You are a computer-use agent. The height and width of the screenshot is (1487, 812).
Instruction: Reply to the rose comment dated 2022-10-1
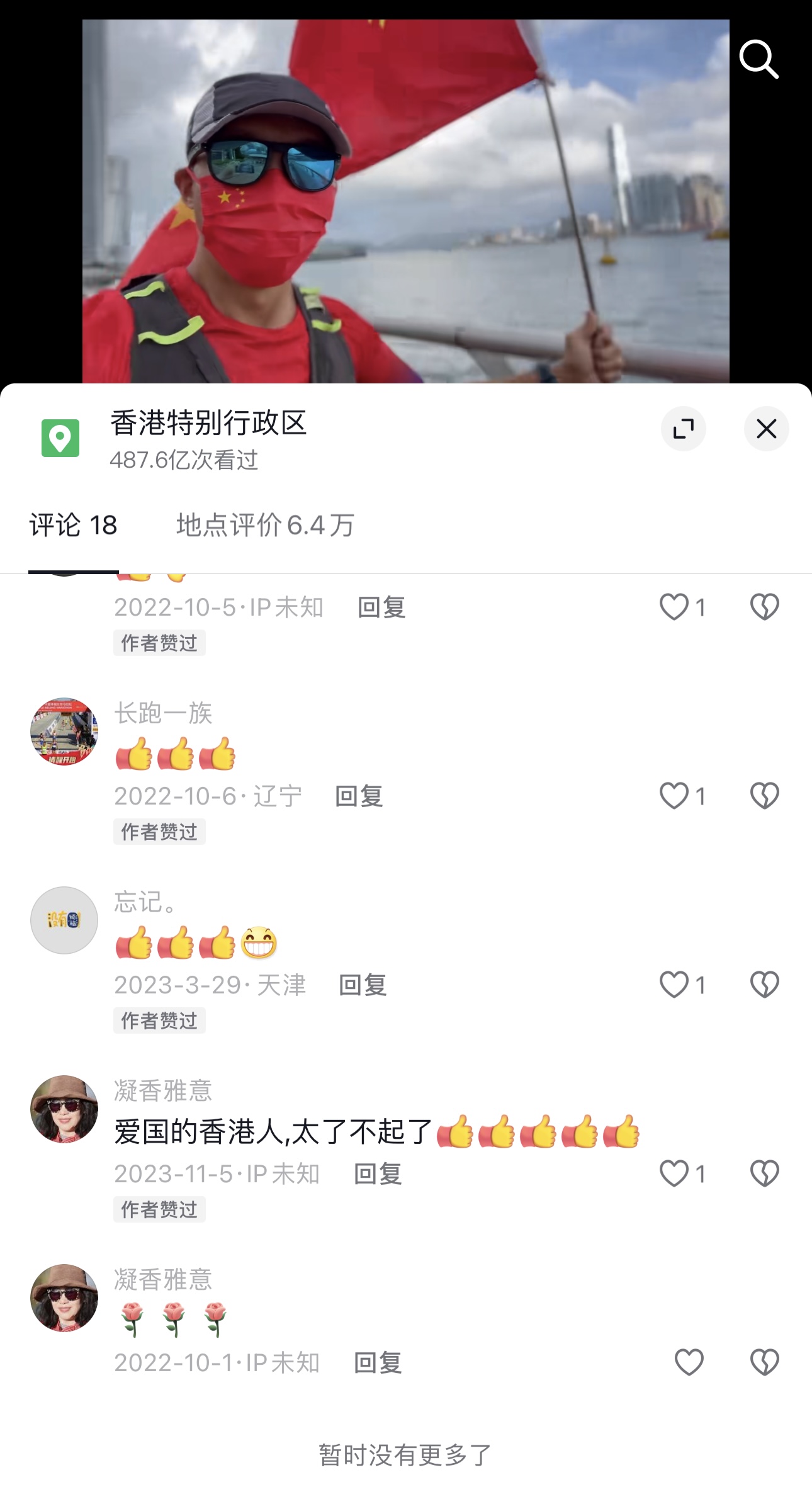pos(378,1363)
